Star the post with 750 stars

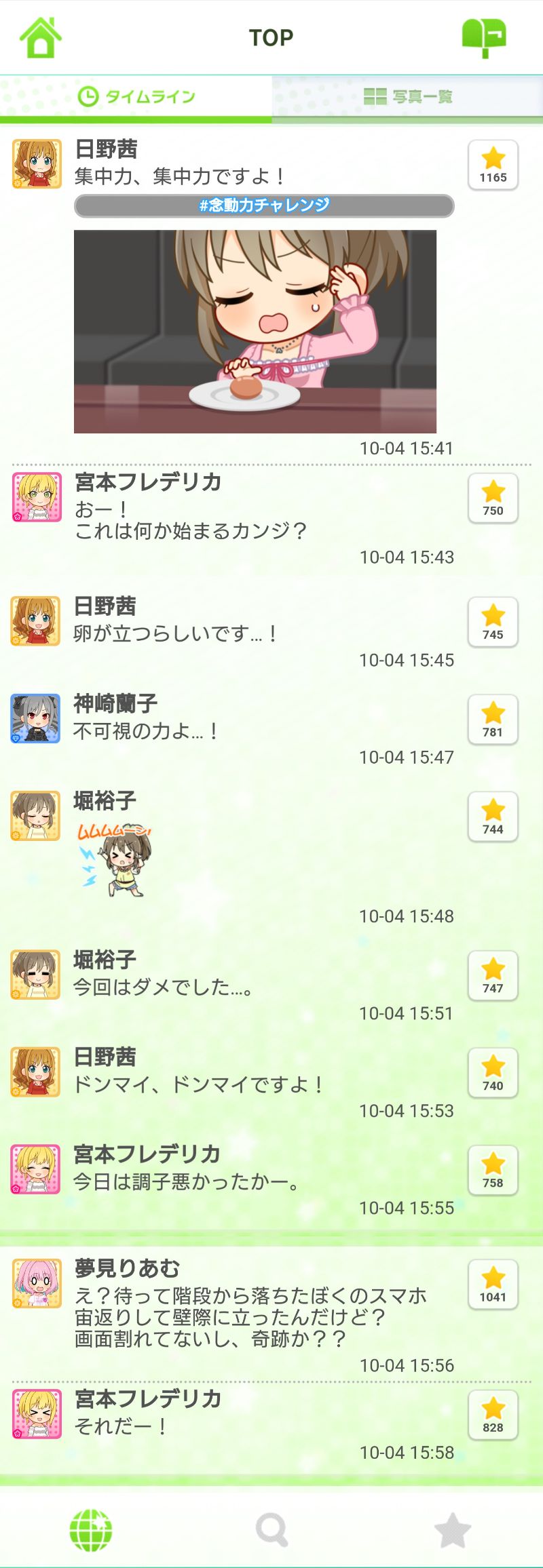(493, 498)
